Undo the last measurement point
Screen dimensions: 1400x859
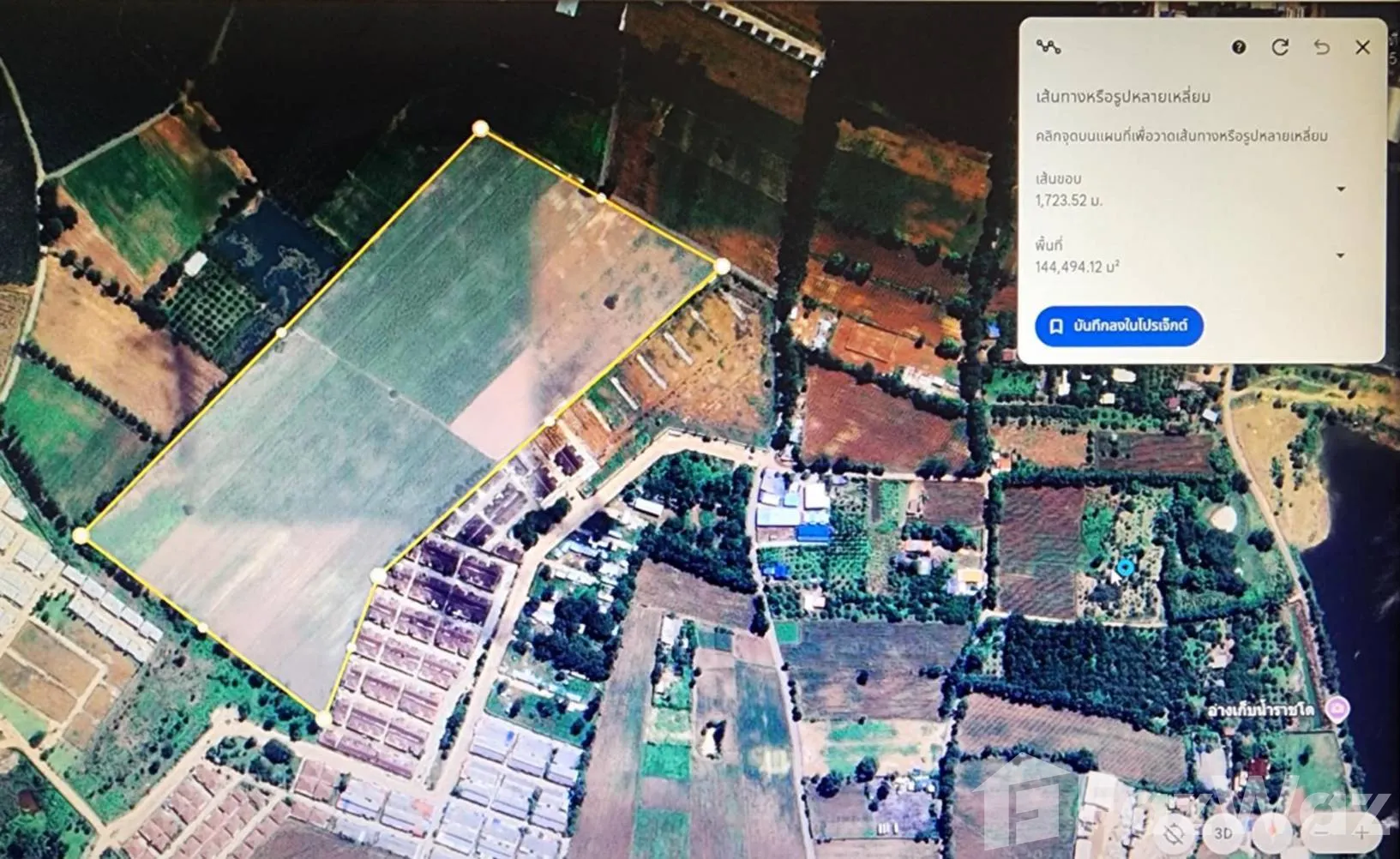point(1321,47)
